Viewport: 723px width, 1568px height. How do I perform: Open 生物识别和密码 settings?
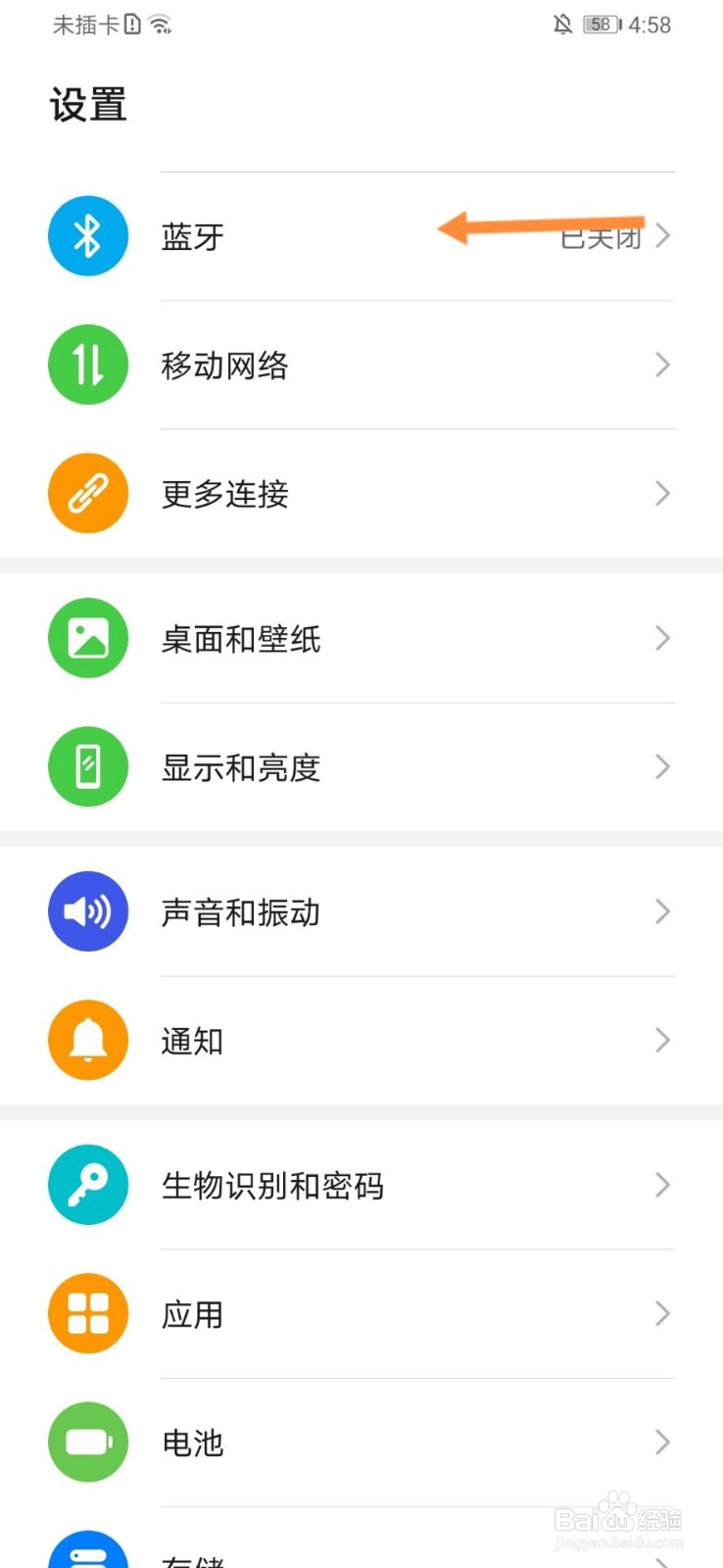273,1185
